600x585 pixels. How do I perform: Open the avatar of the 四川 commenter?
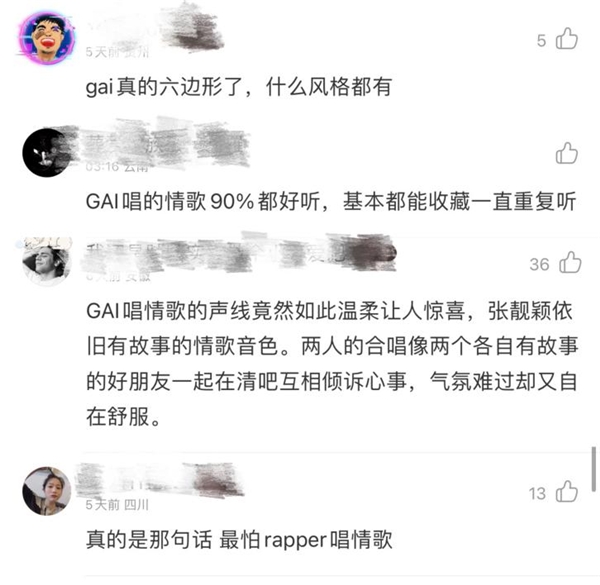pyautogui.click(x=45, y=490)
